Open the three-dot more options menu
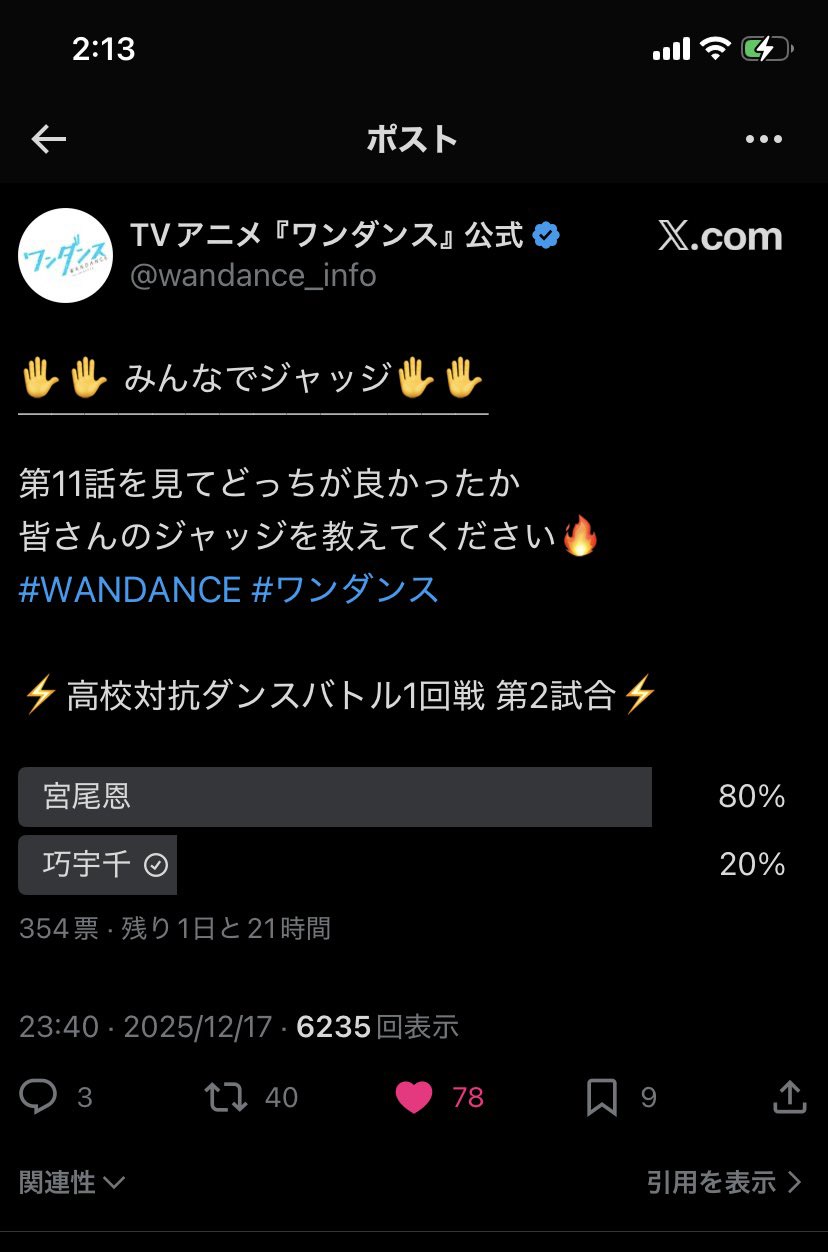828x1252 pixels. (x=764, y=140)
